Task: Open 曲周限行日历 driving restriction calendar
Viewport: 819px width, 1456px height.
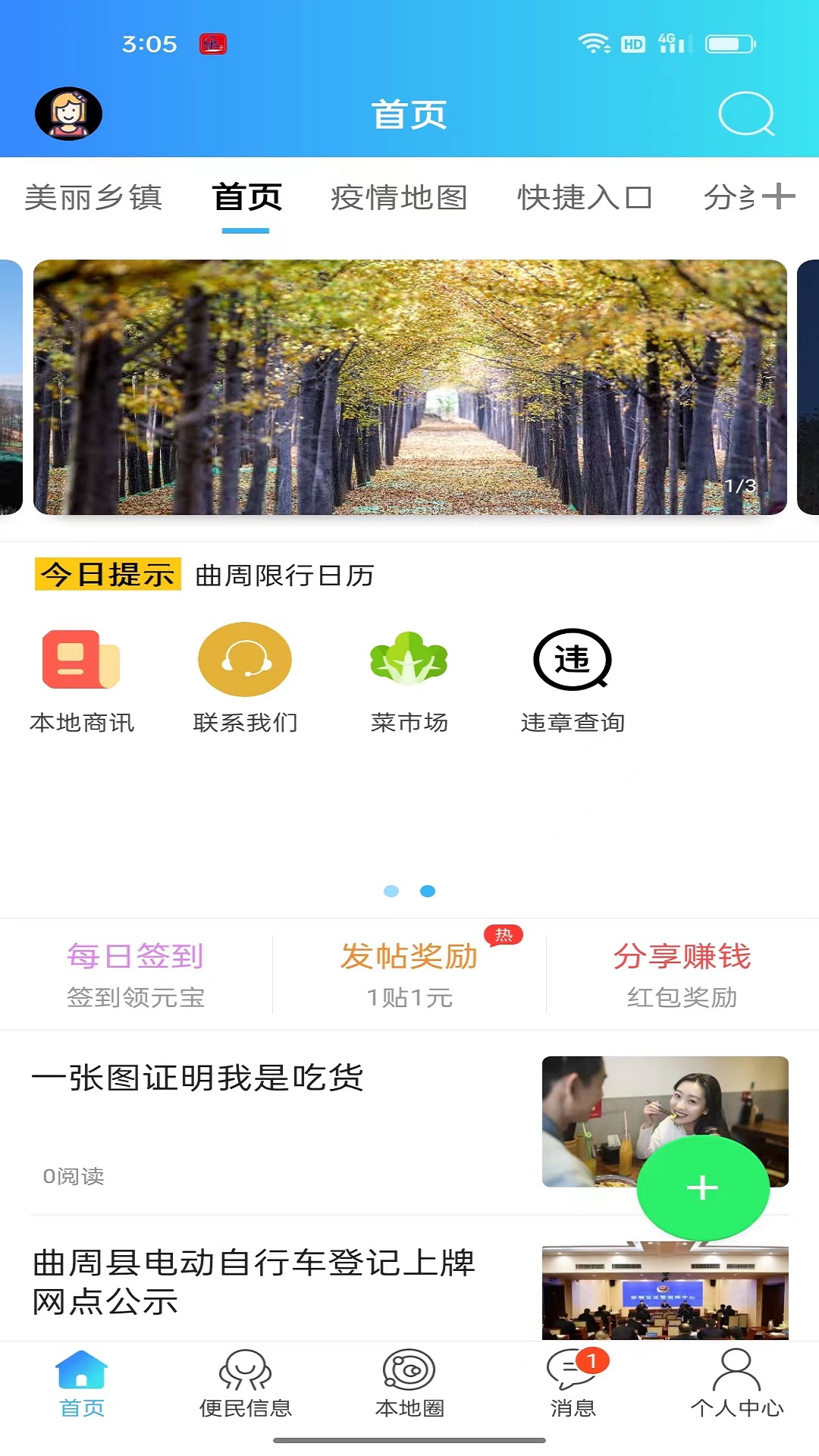Action: coord(284,575)
